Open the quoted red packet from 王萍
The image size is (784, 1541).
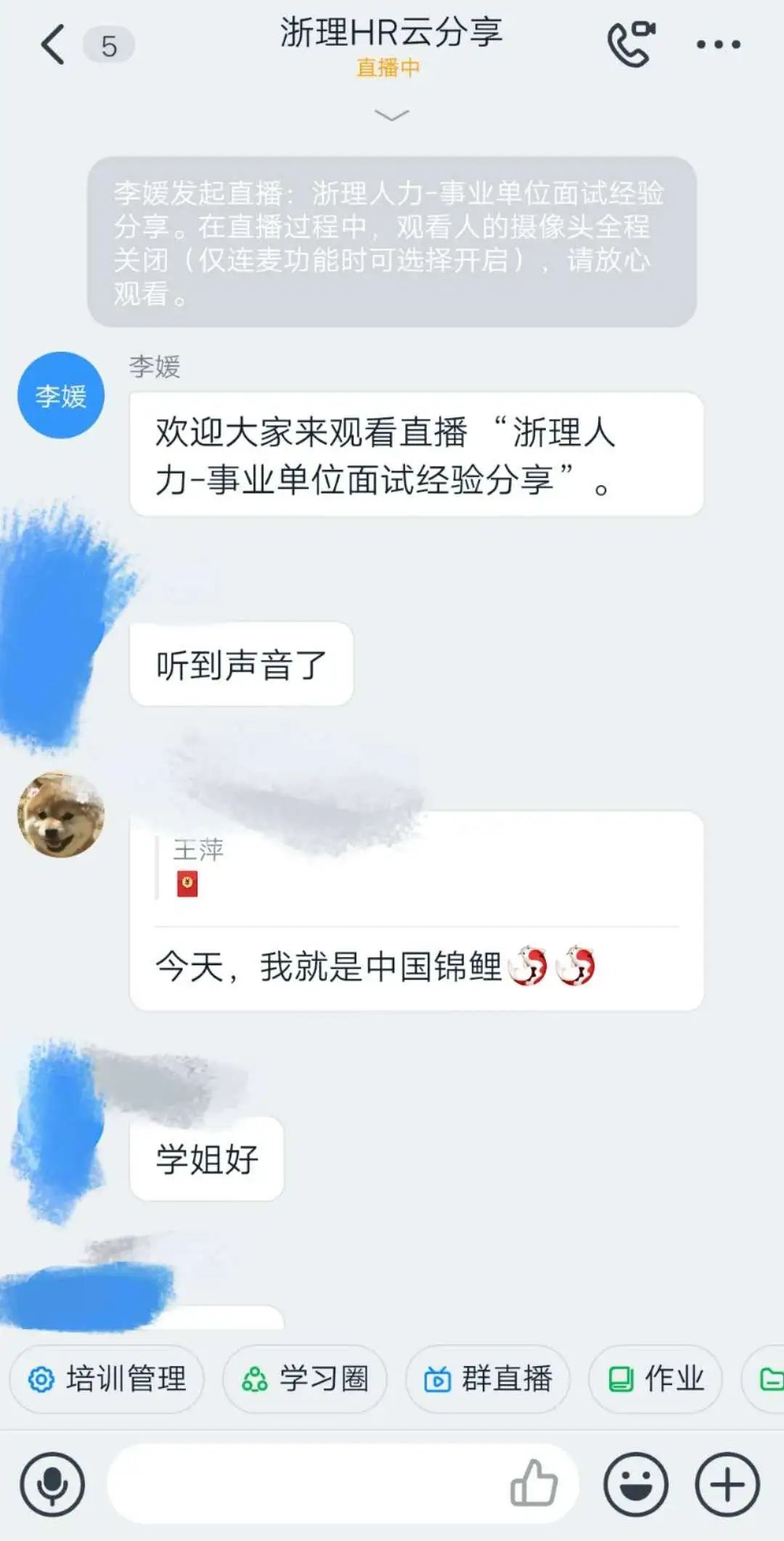pyautogui.click(x=187, y=883)
